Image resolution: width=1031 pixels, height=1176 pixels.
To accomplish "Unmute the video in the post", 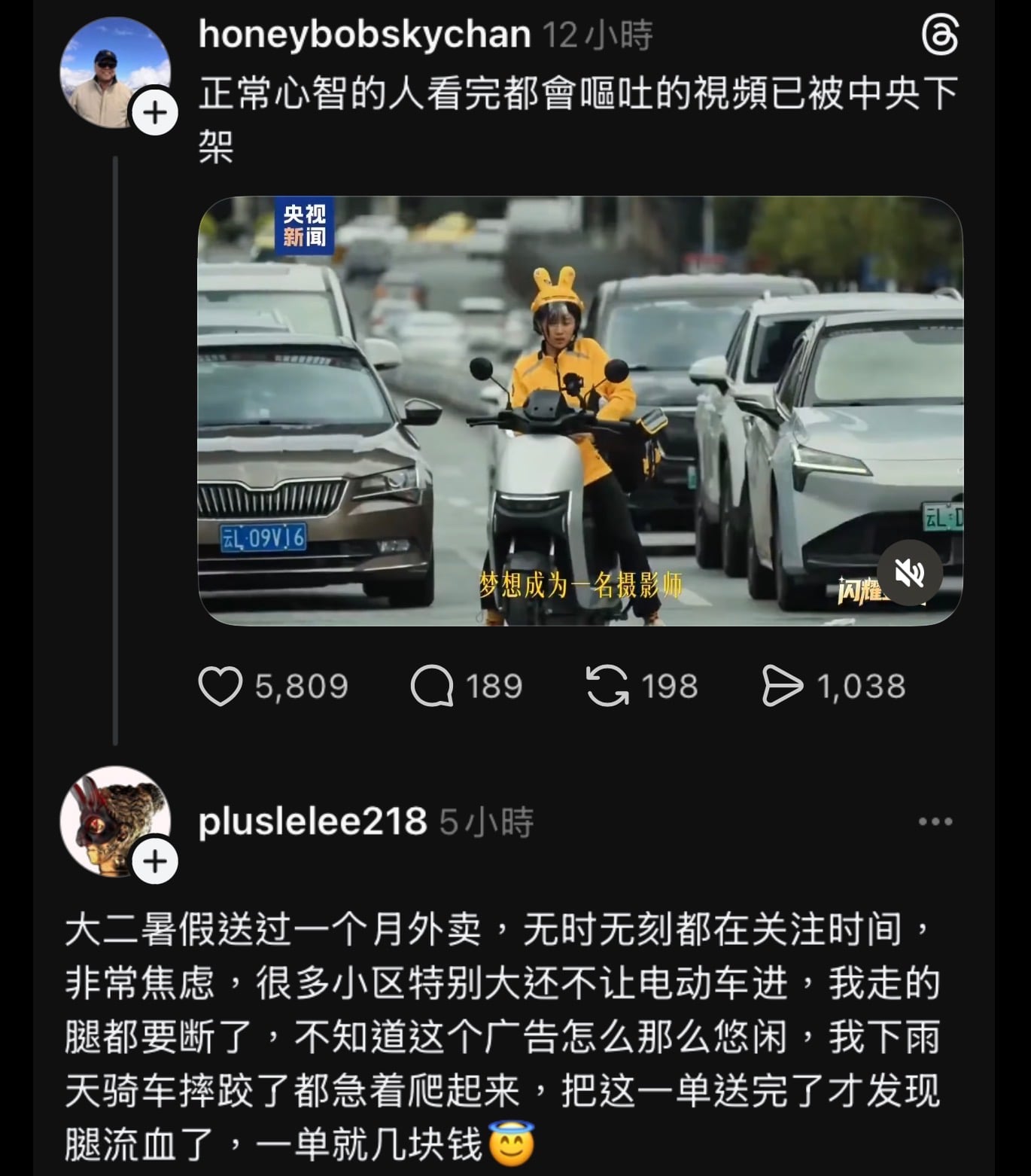I will pos(909,573).
